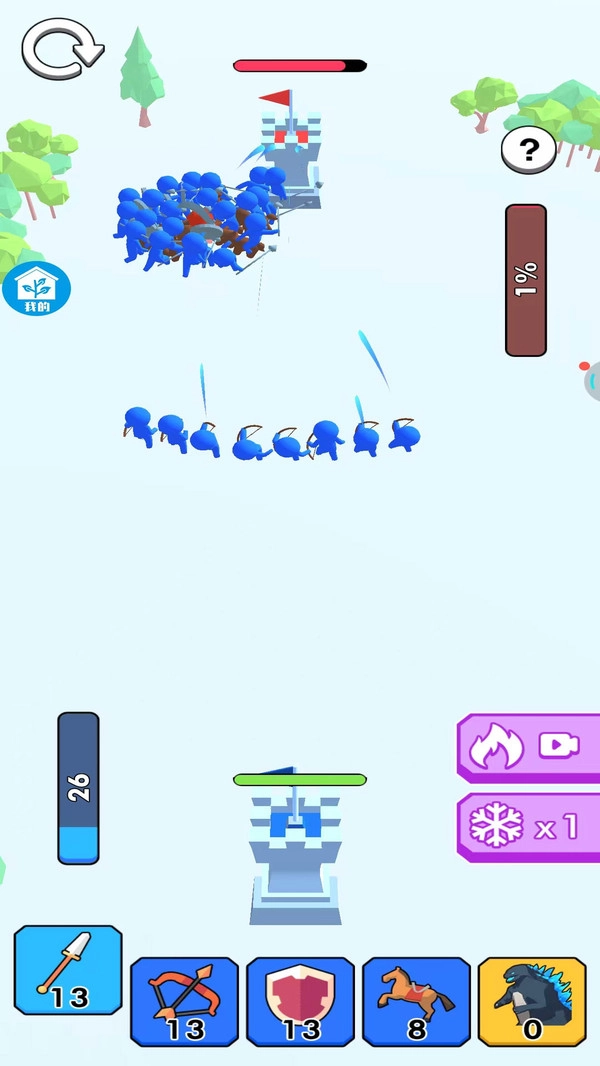The height and width of the screenshot is (1066, 600).
Task: Restart the level with the reload icon
Action: 62,49
